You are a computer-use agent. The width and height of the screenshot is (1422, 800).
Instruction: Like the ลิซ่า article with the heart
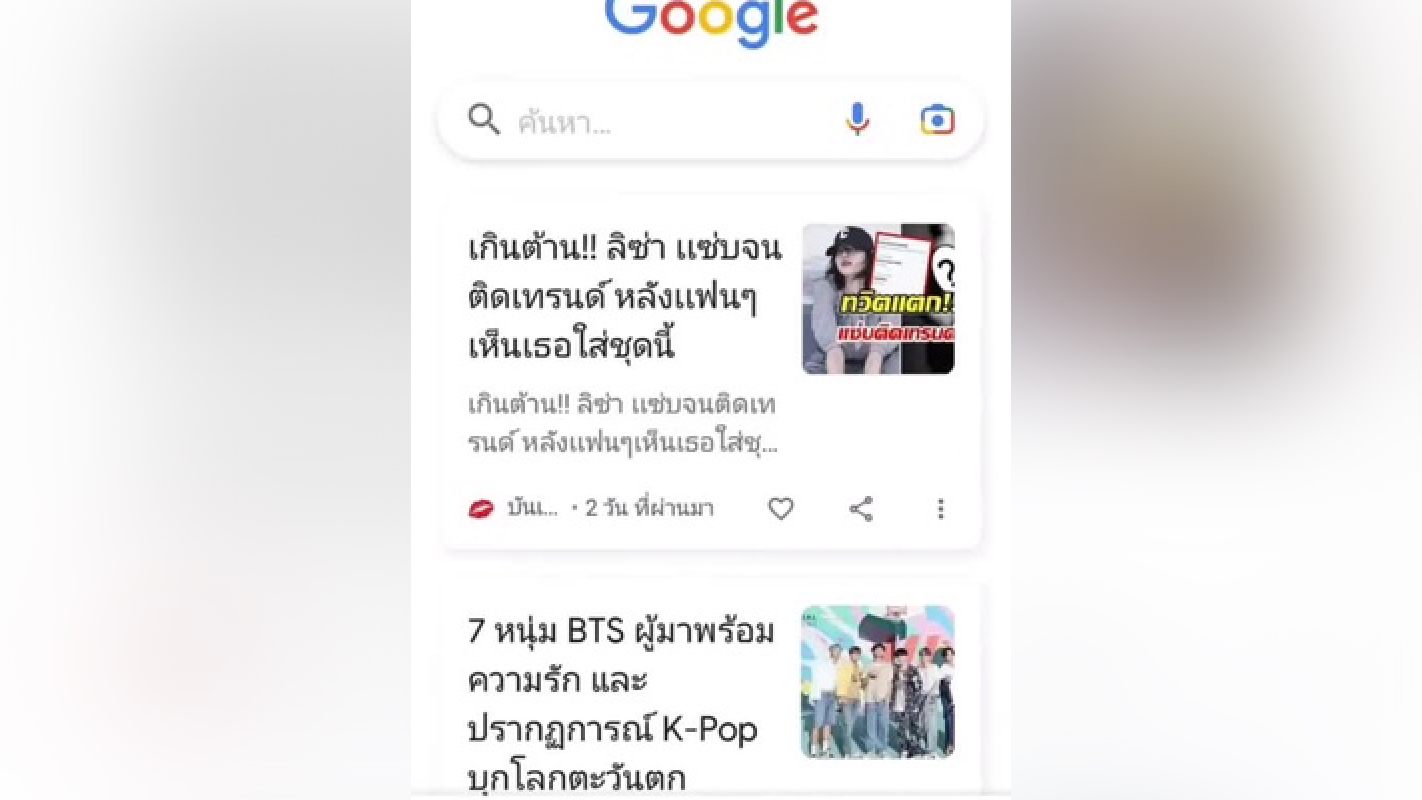(x=781, y=509)
